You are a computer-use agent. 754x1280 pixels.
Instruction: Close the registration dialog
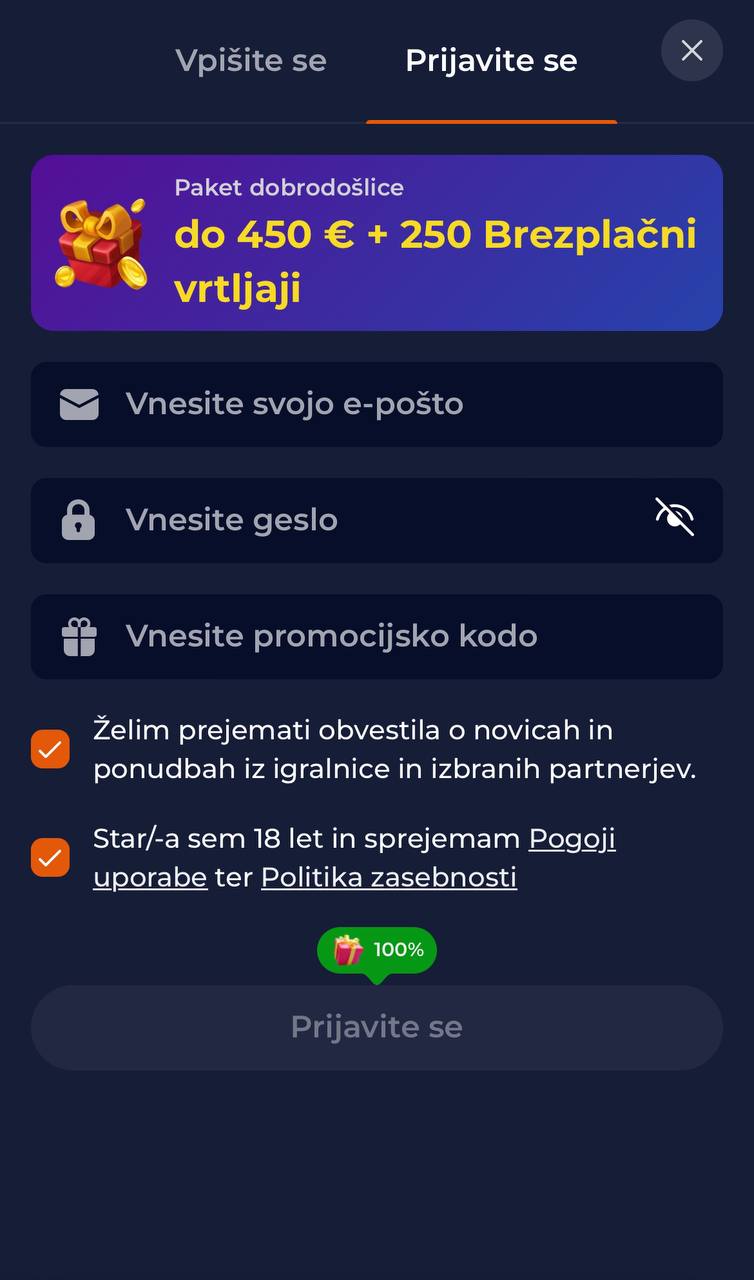tap(692, 50)
